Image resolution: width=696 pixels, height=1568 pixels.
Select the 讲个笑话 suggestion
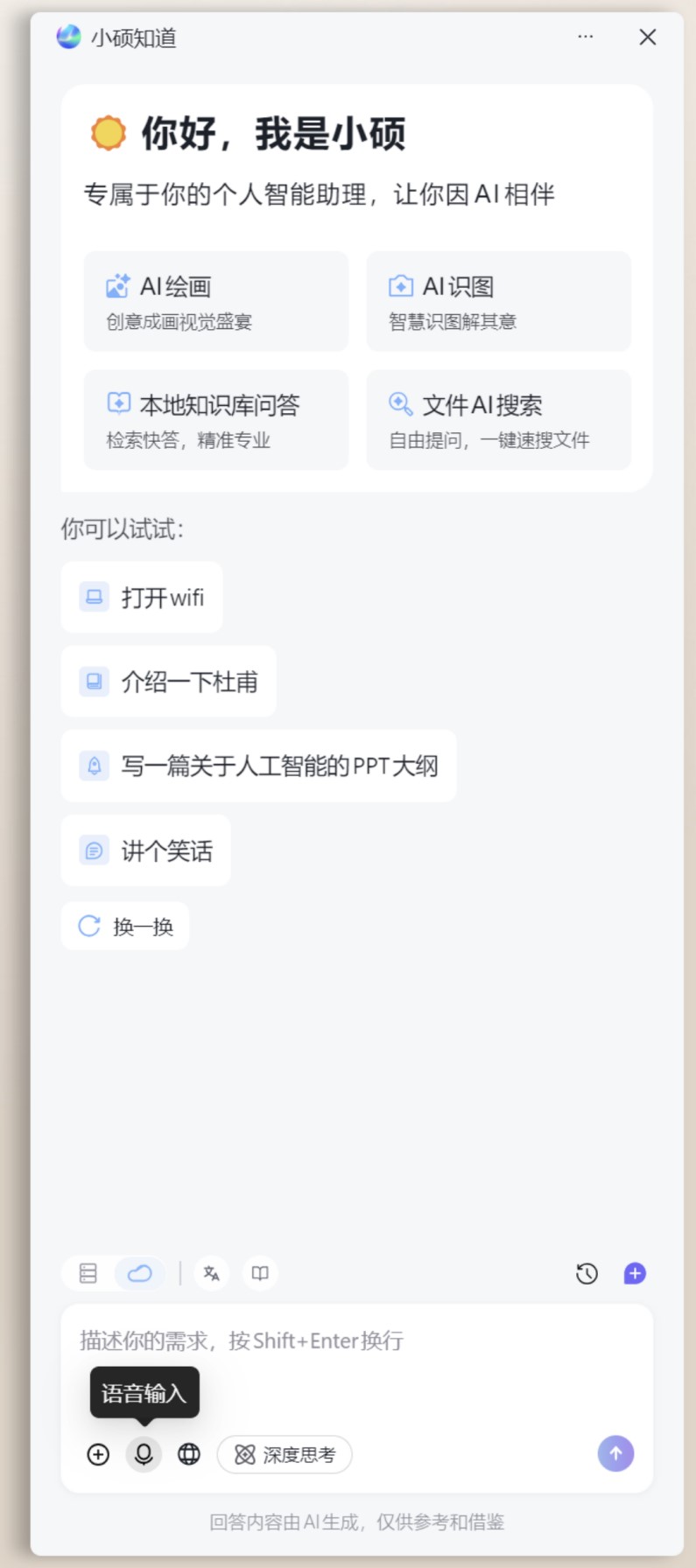coord(145,850)
